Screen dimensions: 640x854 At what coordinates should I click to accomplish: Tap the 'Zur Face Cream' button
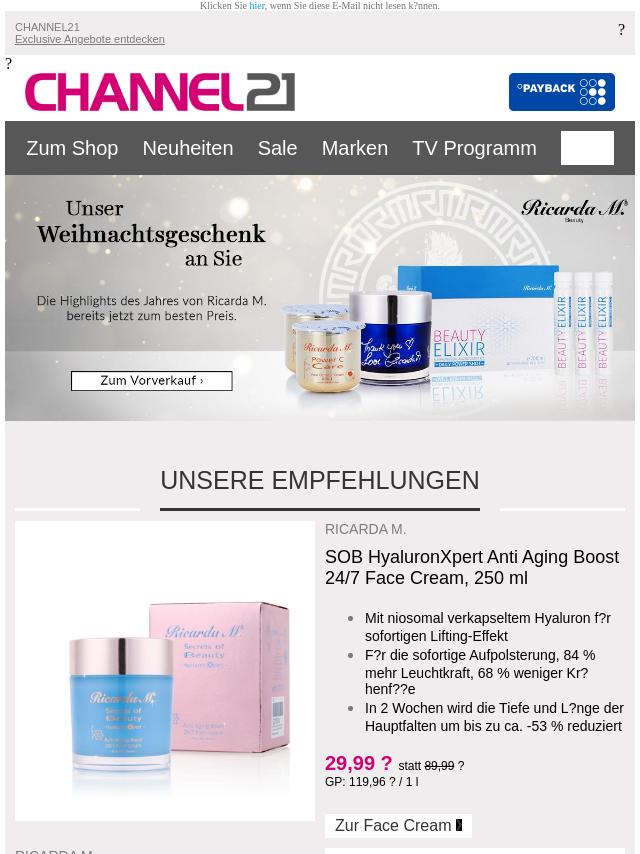click(398, 826)
